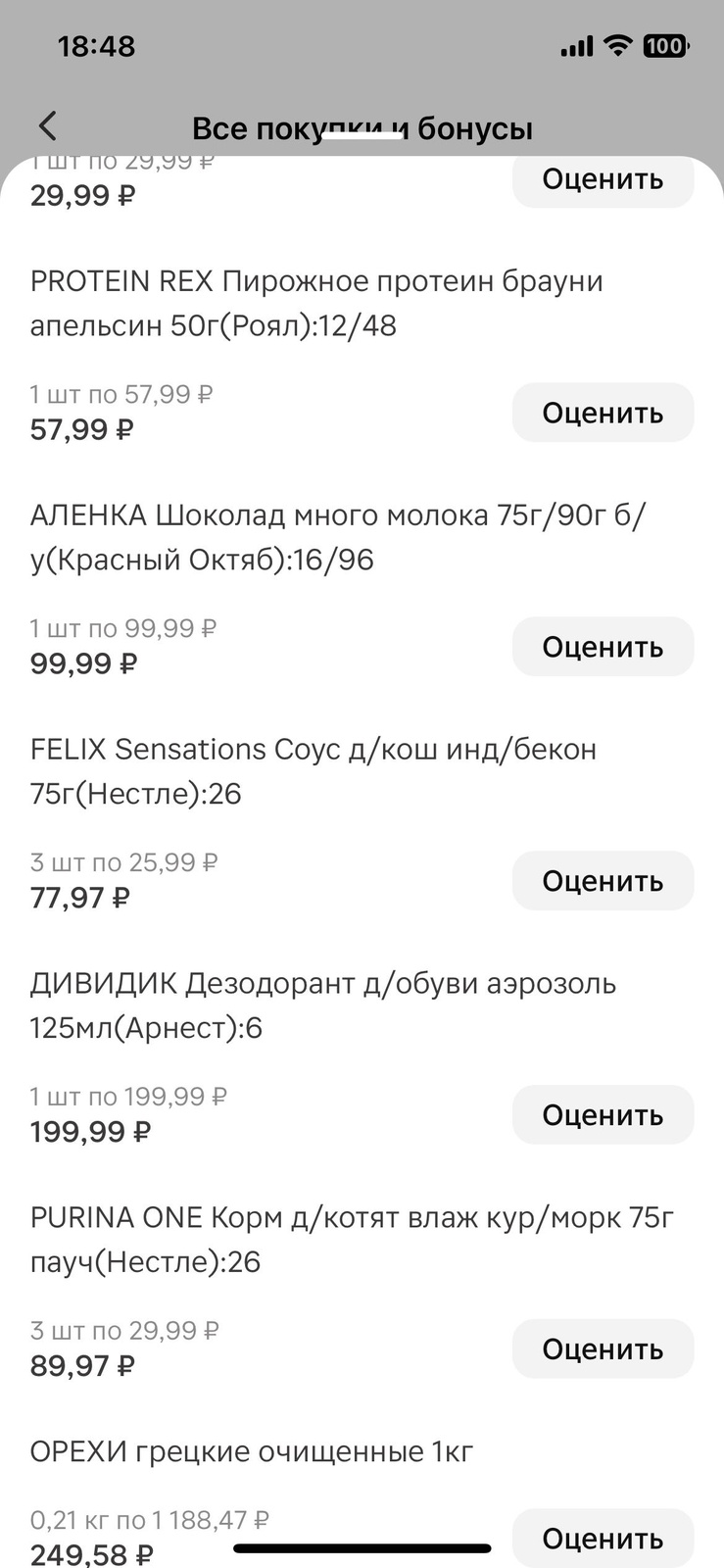Tap Оценить for ОРЕХИ грецкие walnuts
Image resolution: width=724 pixels, height=1568 pixels.
tap(603, 1539)
